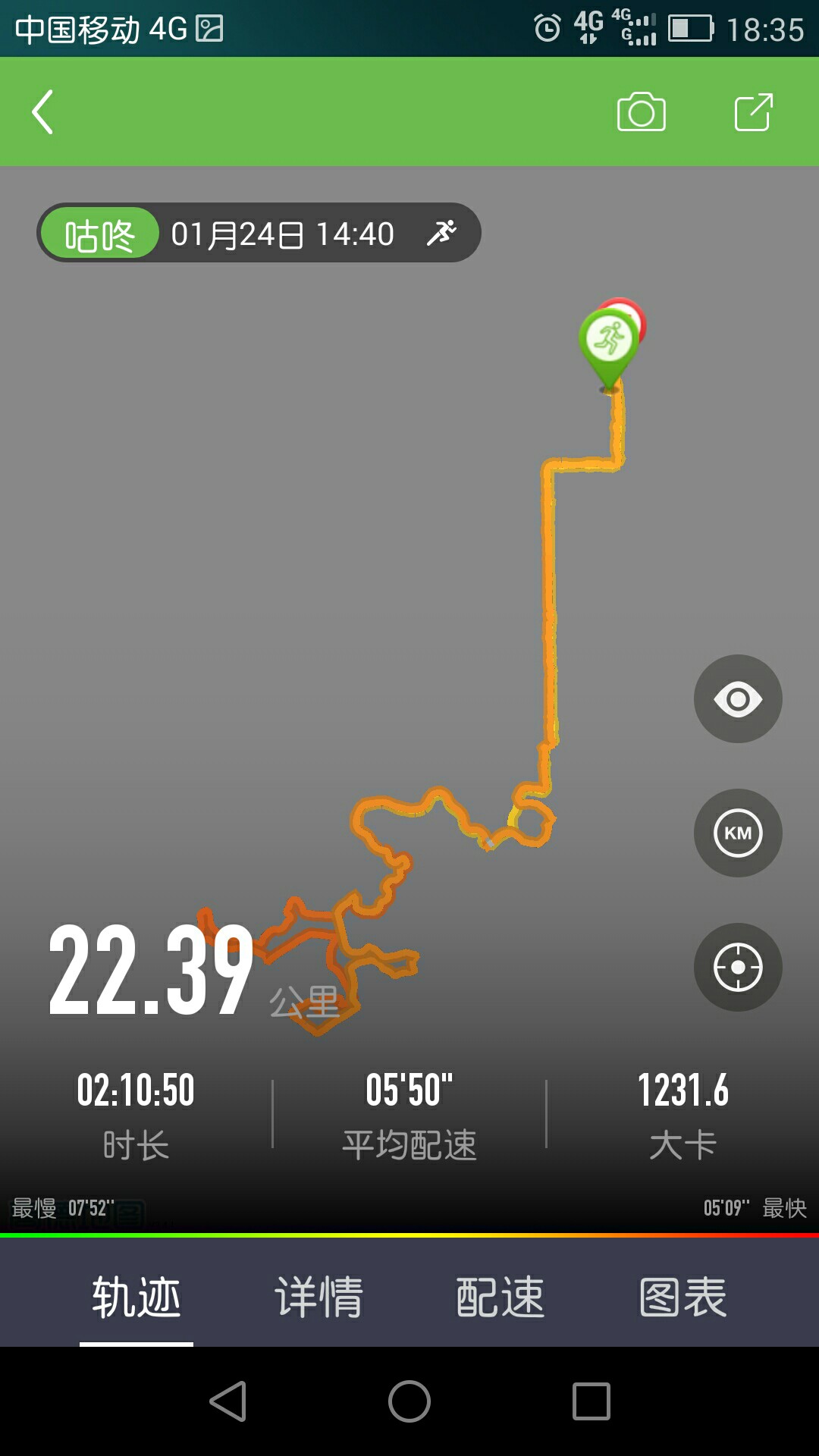This screenshot has height=1456, width=819.
Task: Tap the KM markers button
Action: click(x=738, y=833)
